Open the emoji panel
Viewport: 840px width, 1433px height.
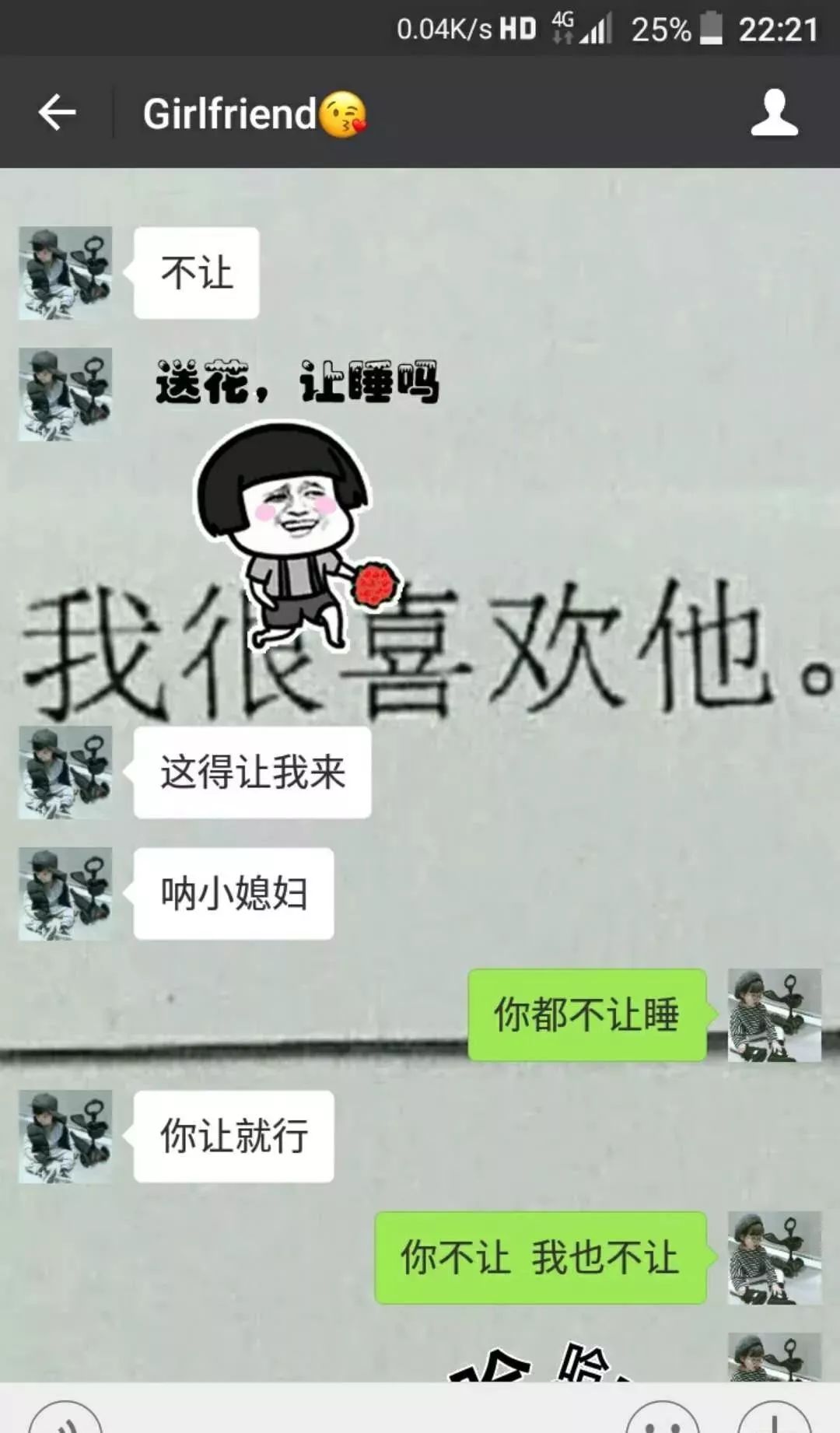tap(663, 1419)
